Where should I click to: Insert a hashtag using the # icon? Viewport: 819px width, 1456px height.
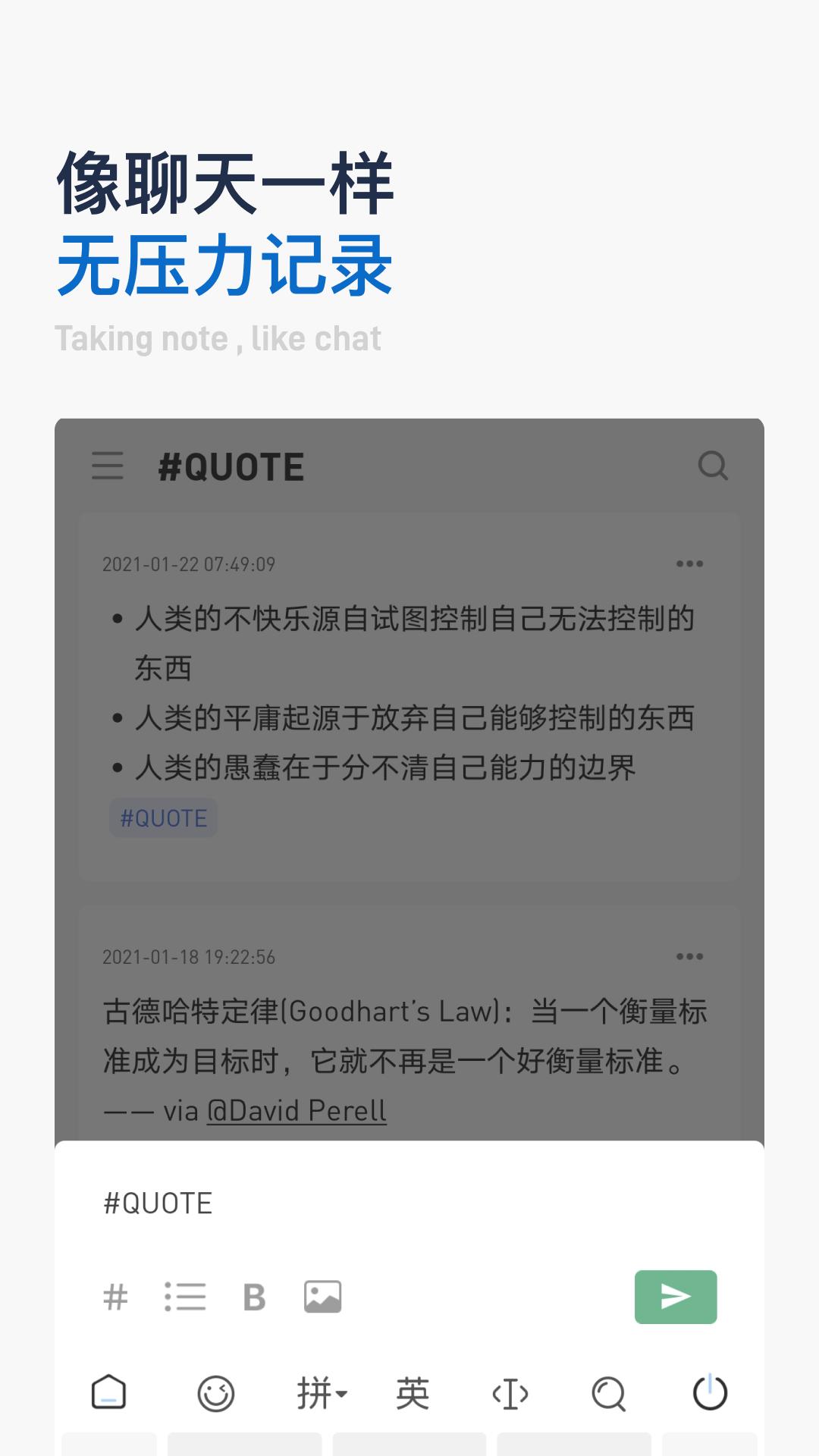coord(115,1297)
